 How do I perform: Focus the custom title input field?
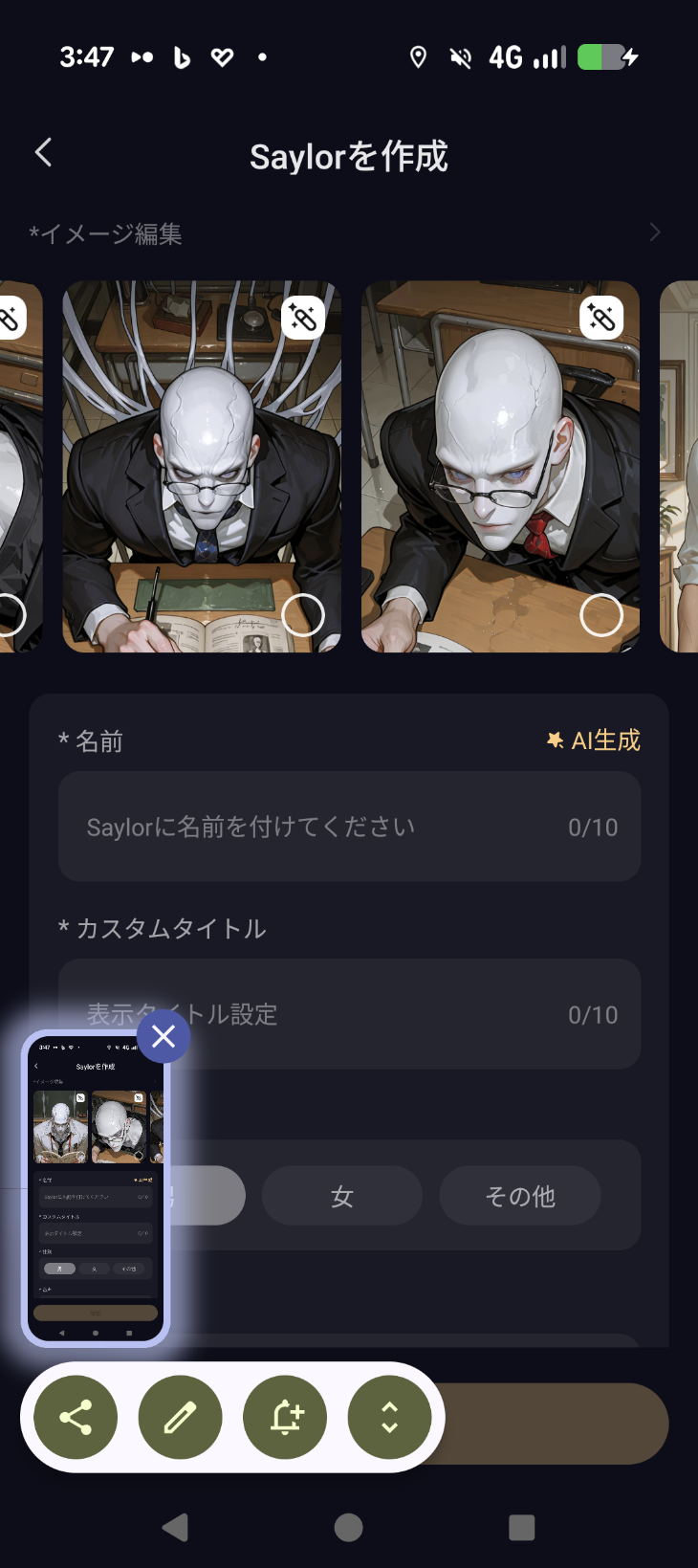[349, 1014]
